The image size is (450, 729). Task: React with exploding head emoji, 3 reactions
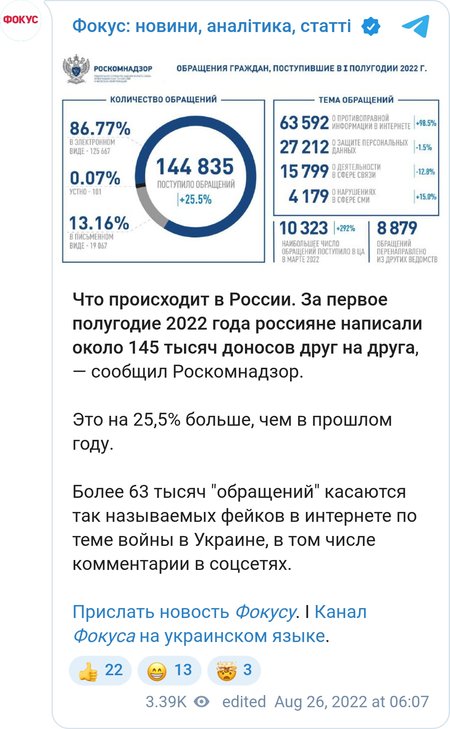click(x=234, y=670)
